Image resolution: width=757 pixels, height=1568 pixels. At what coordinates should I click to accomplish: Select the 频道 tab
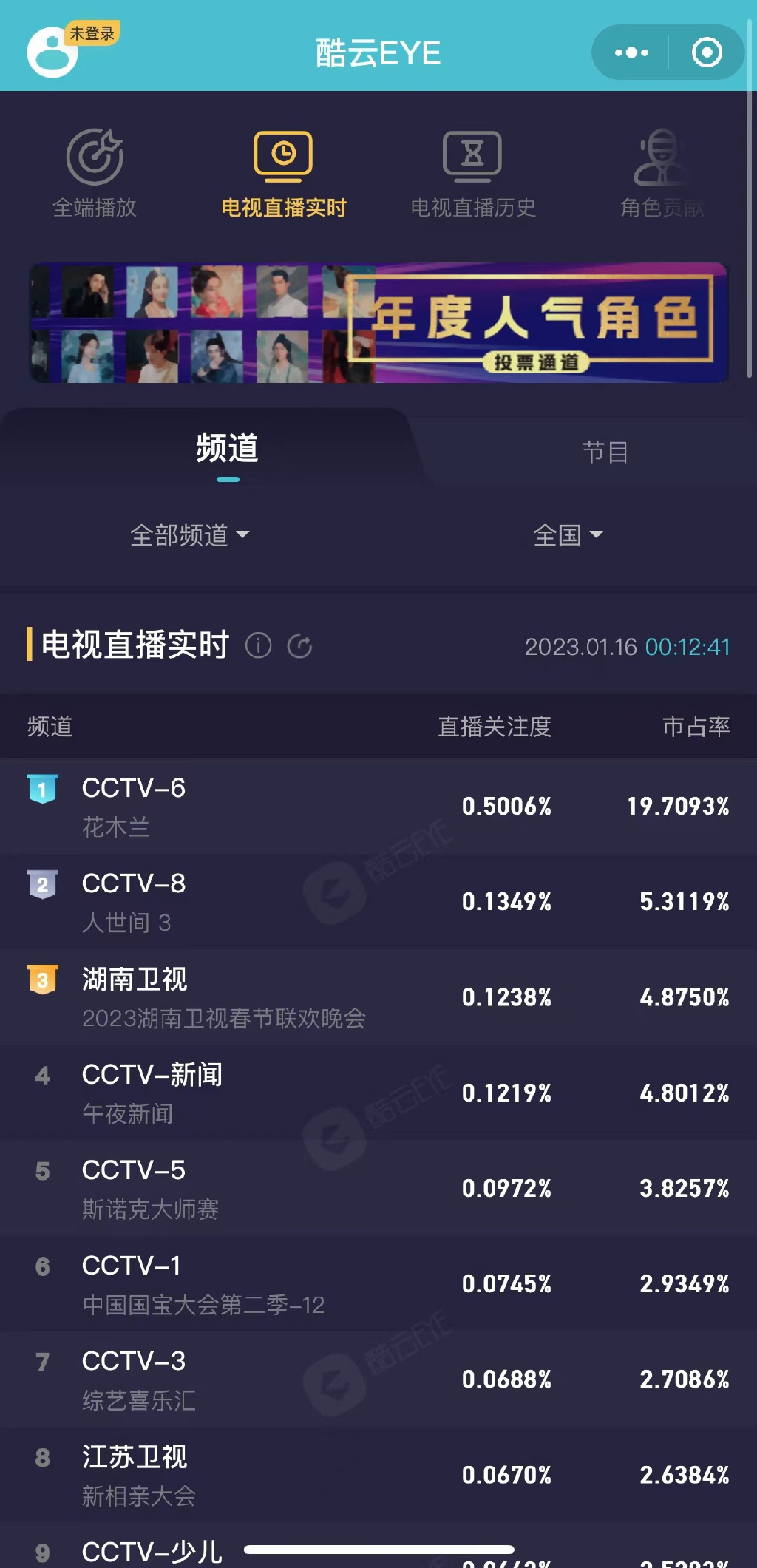(227, 449)
